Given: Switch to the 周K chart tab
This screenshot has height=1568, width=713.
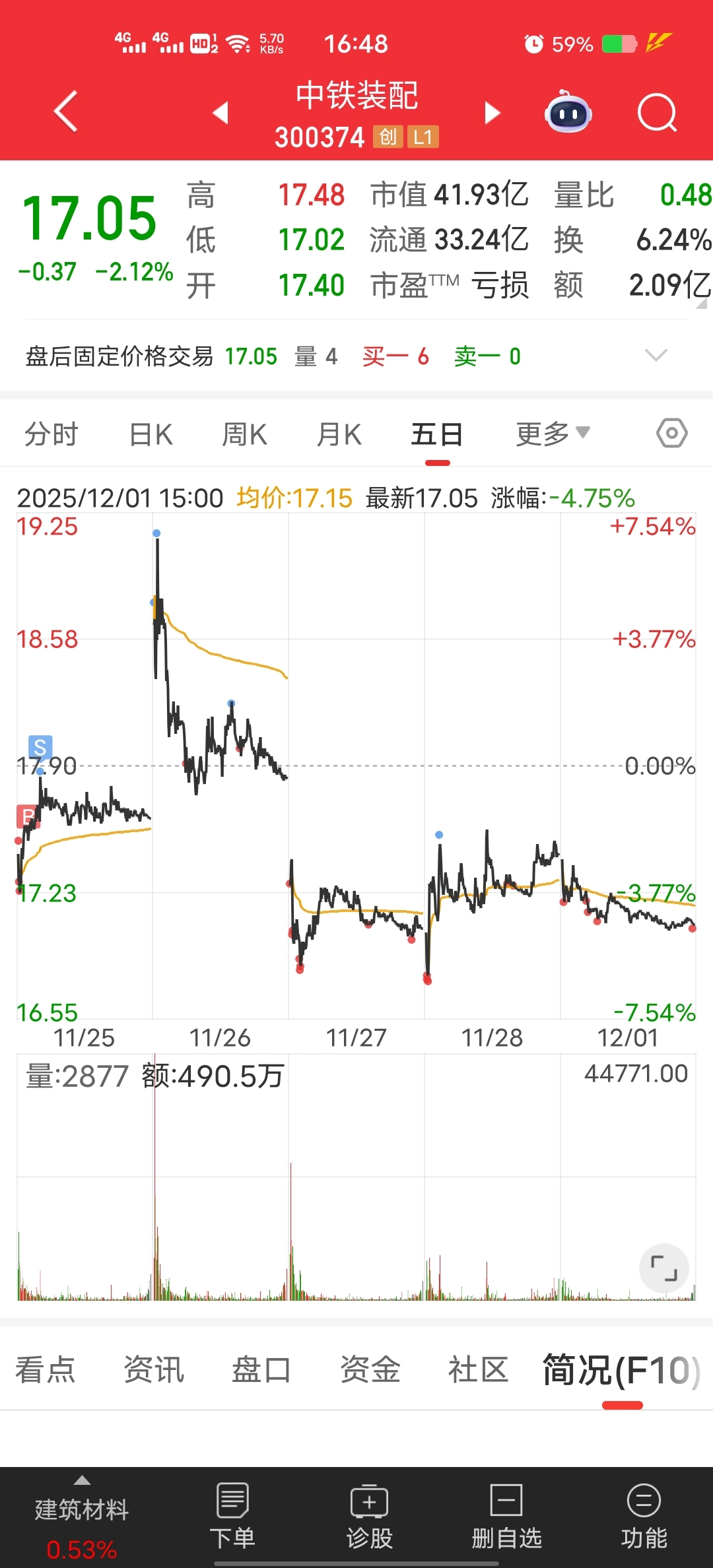Looking at the screenshot, I should tap(244, 435).
